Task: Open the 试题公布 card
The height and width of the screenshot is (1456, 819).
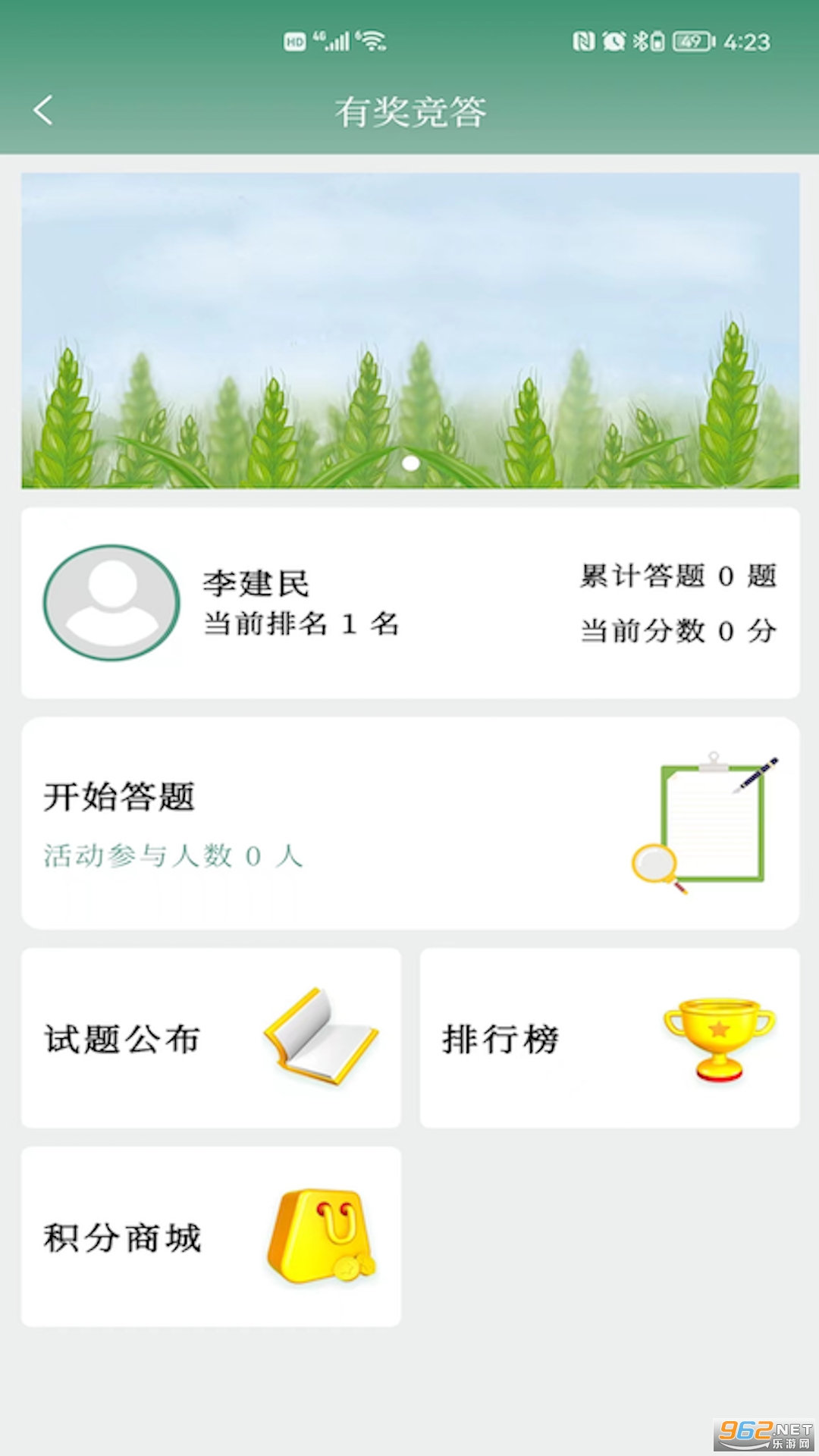Action: (211, 1038)
